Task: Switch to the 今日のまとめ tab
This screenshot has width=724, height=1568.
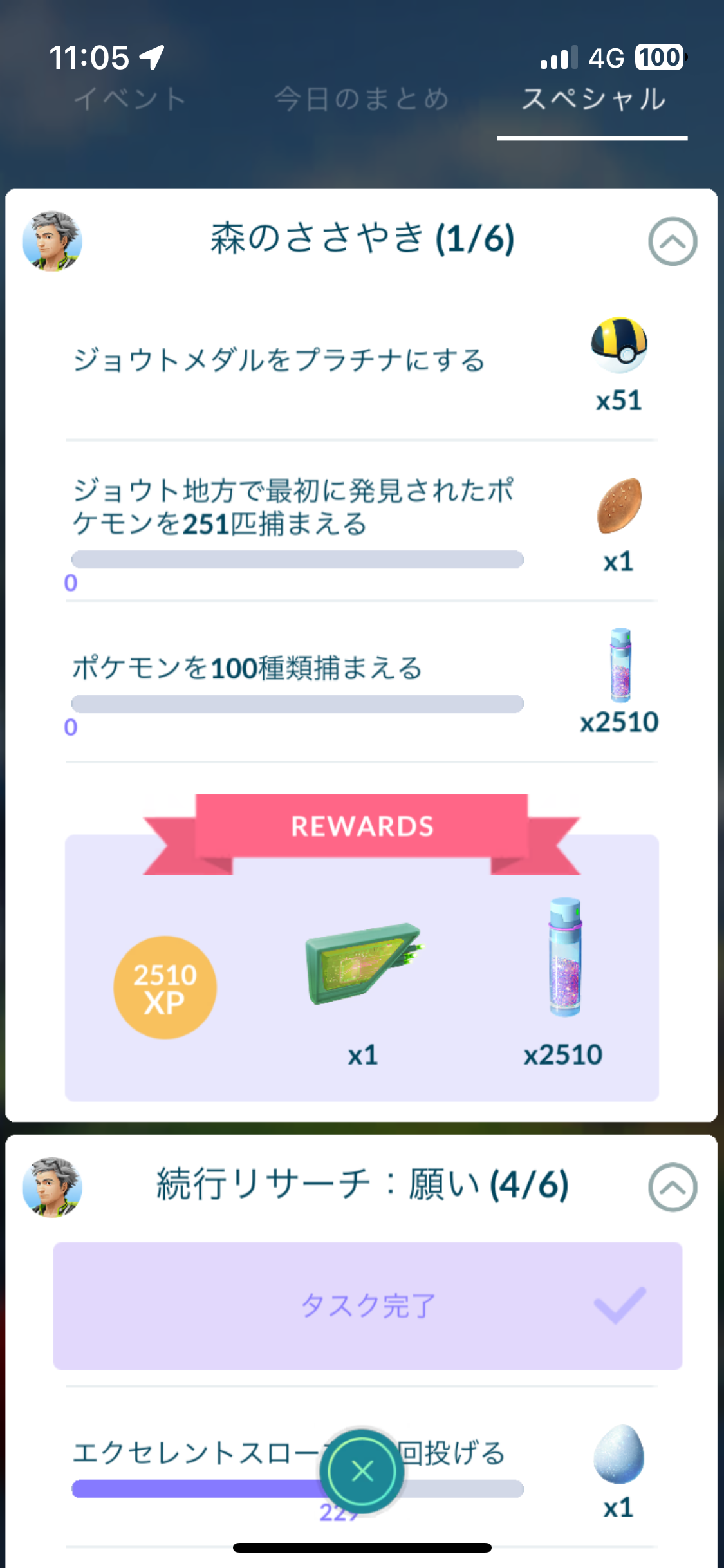Action: tap(361, 99)
